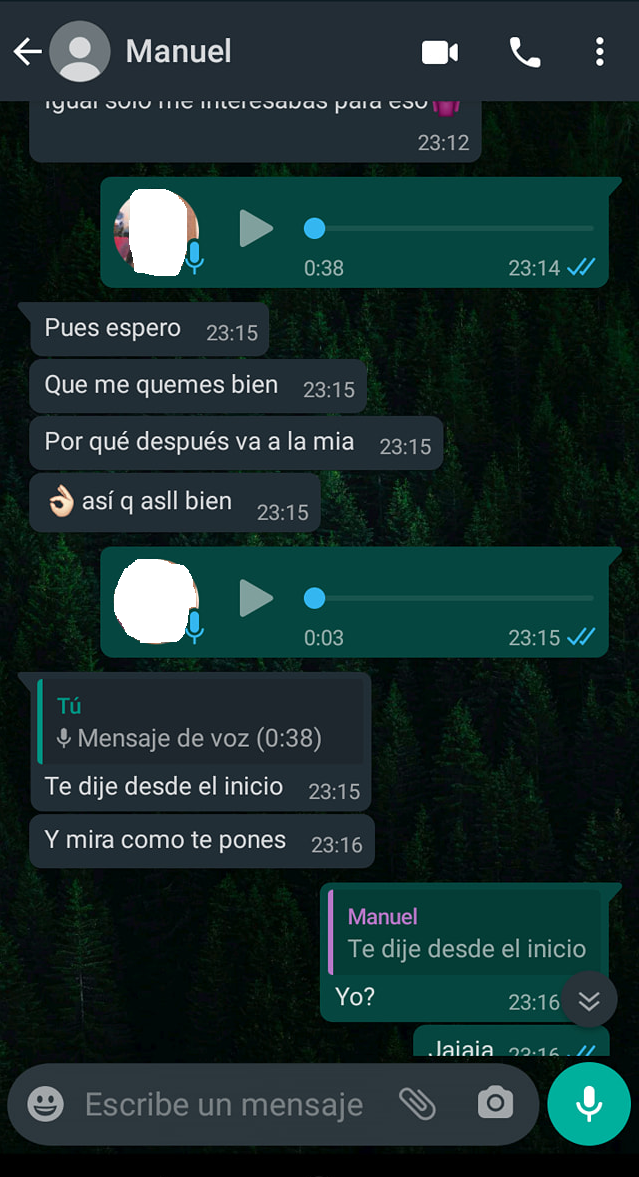Image resolution: width=639 pixels, height=1177 pixels.
Task: Open the camera from the message bar
Action: point(495,1104)
